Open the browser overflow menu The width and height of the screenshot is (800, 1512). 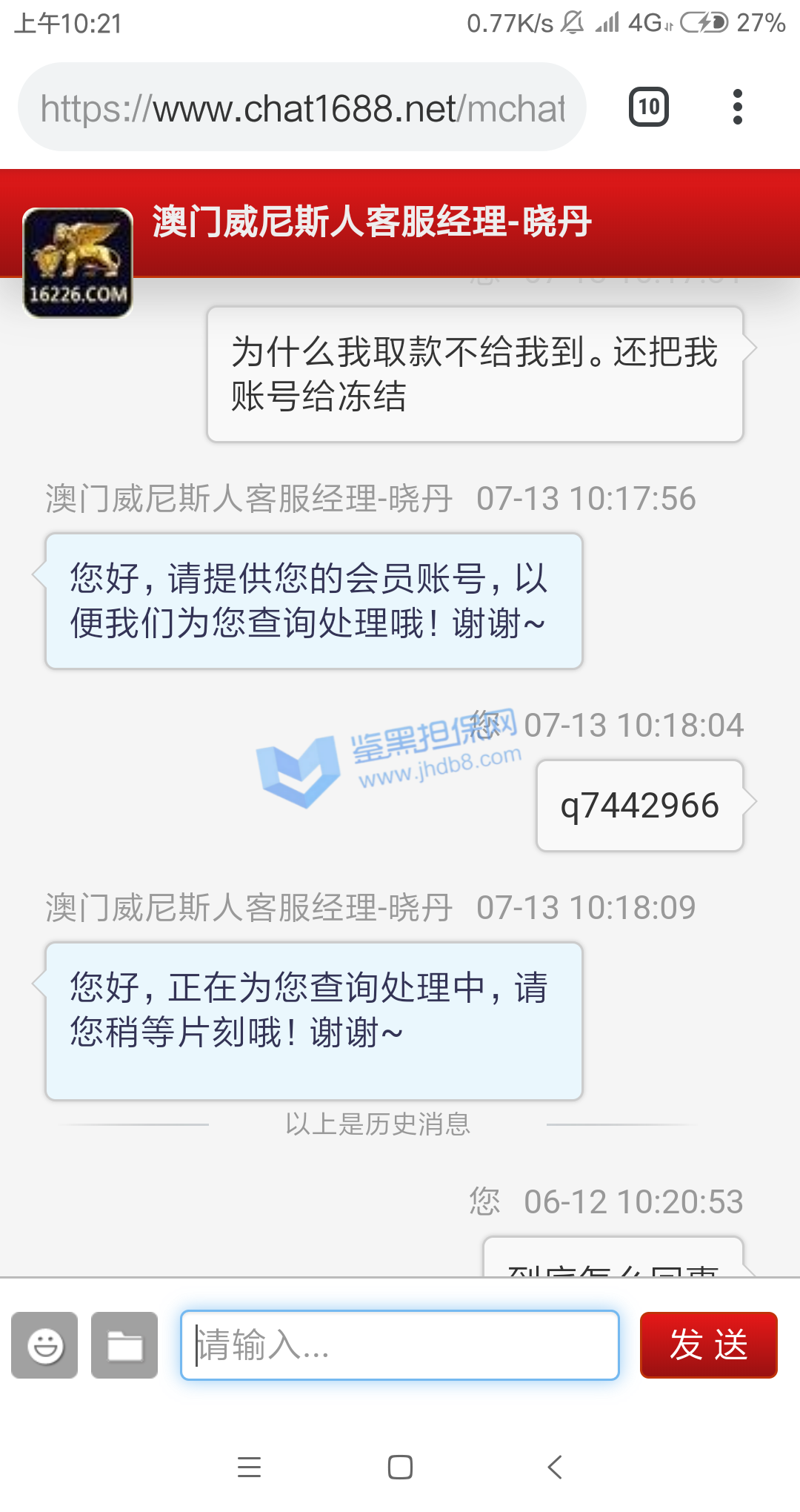737,107
